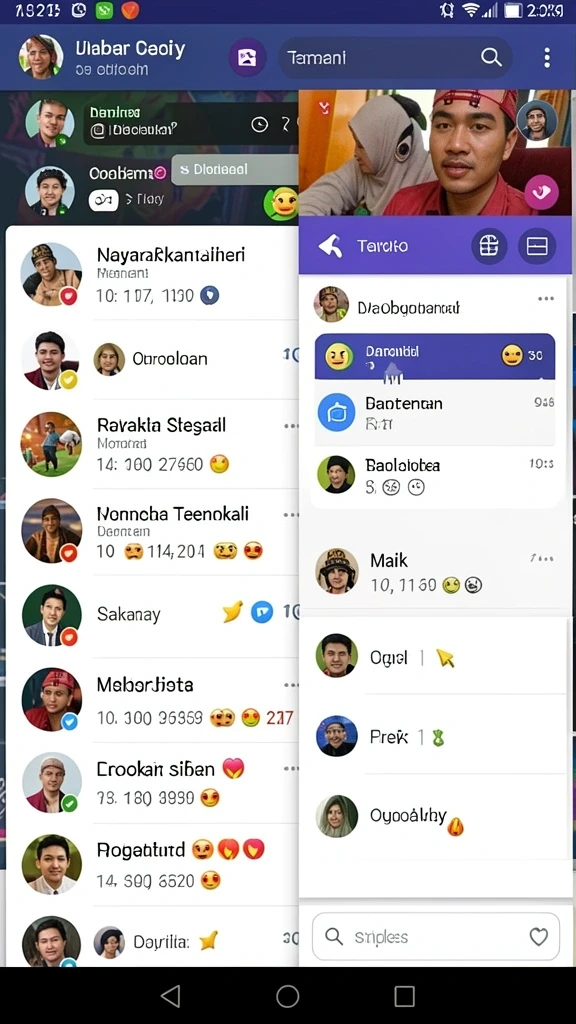This screenshot has height=1024, width=576.
Task: Open the chat with Nonncha Teenokali
Action: [153, 532]
